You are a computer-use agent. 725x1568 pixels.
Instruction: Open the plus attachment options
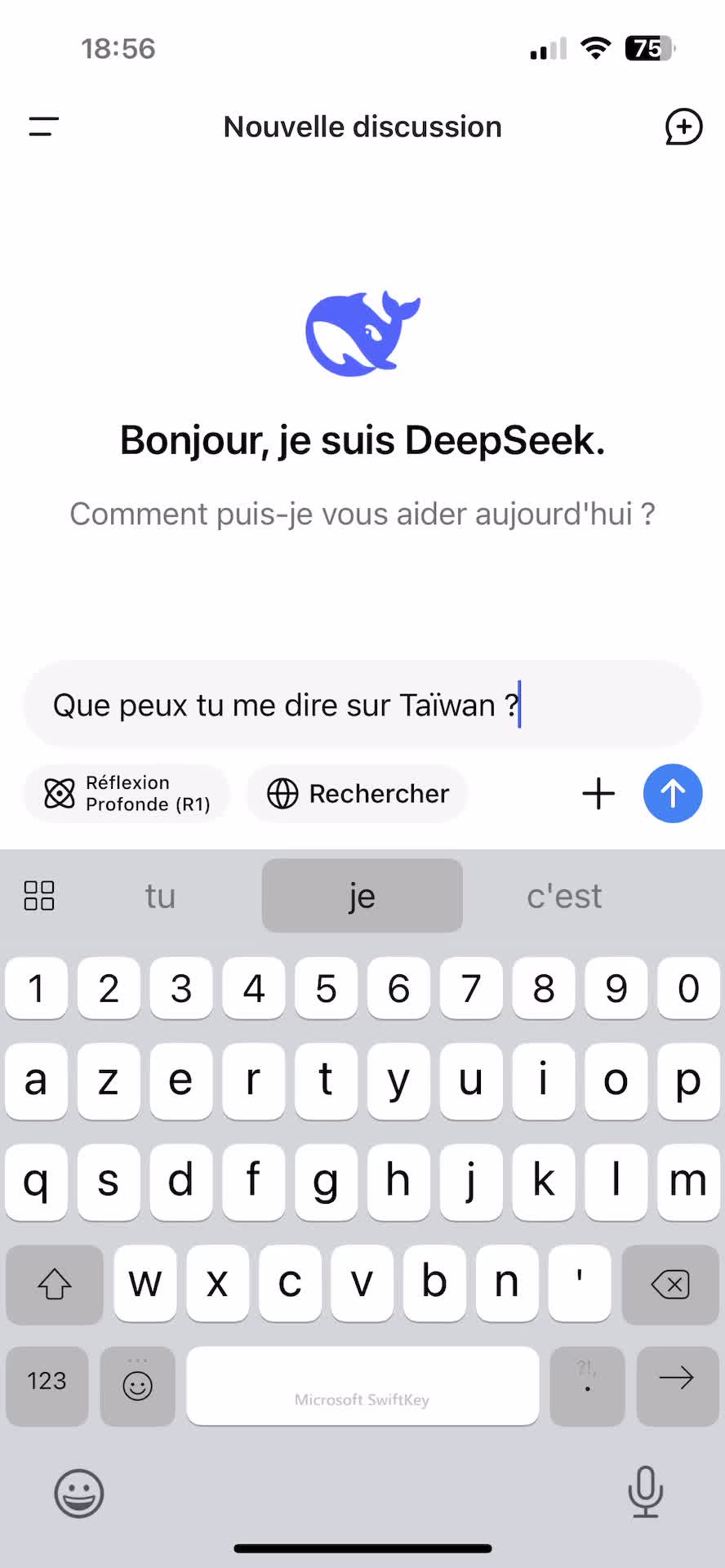[x=598, y=793]
